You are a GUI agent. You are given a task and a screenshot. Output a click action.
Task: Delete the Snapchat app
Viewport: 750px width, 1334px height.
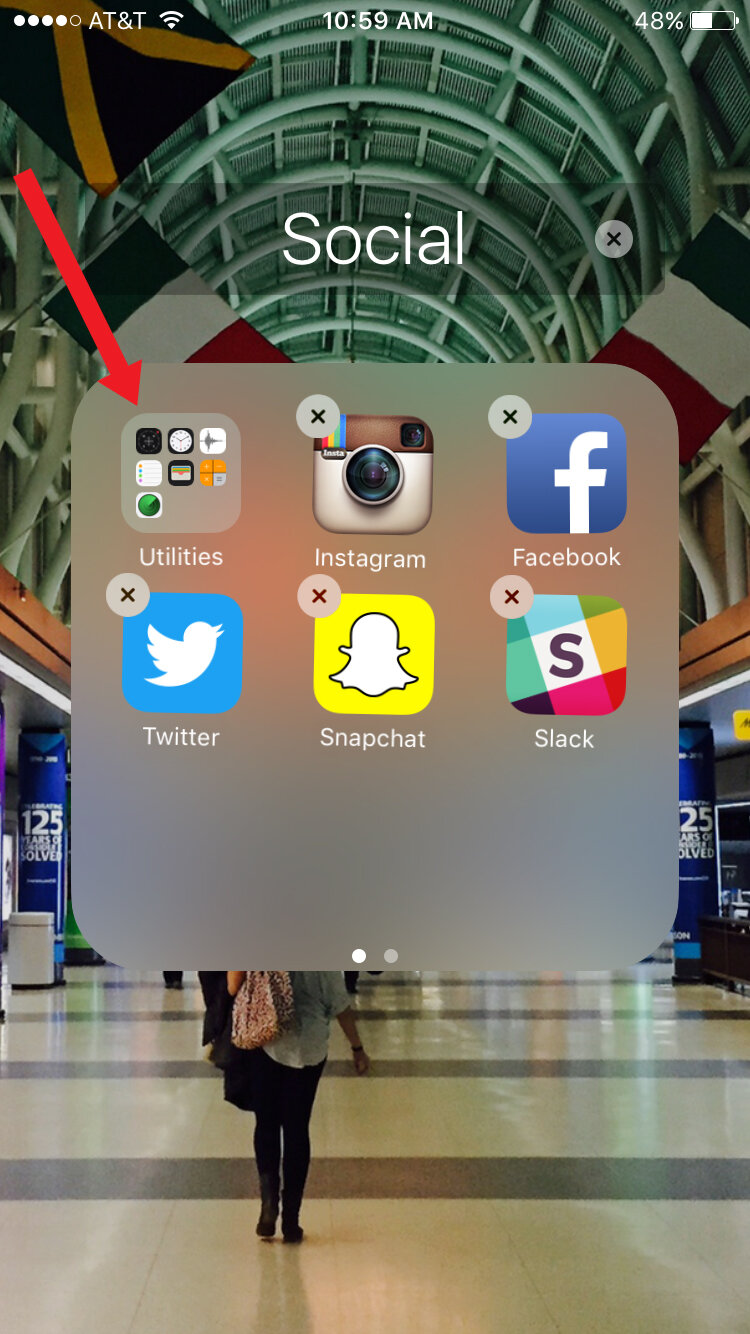click(x=319, y=596)
